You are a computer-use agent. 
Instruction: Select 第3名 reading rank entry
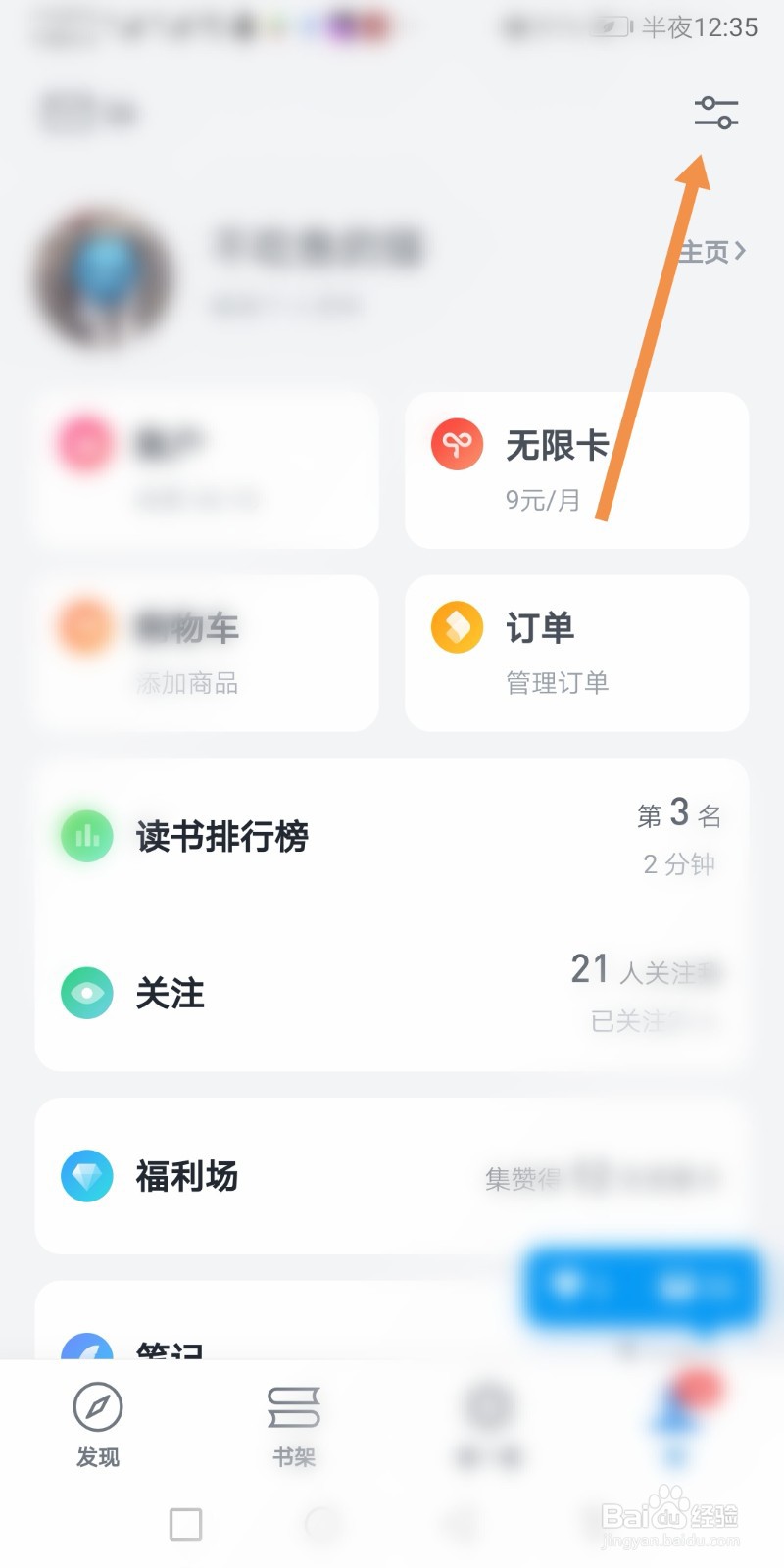click(678, 814)
